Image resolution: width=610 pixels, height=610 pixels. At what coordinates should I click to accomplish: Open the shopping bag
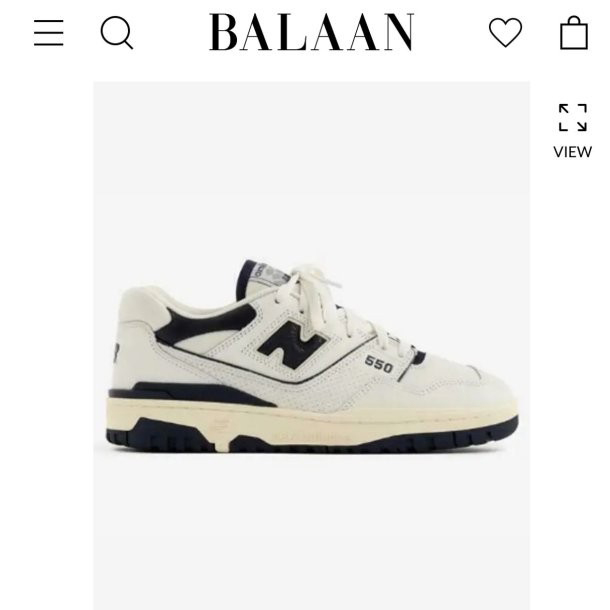pos(573,33)
